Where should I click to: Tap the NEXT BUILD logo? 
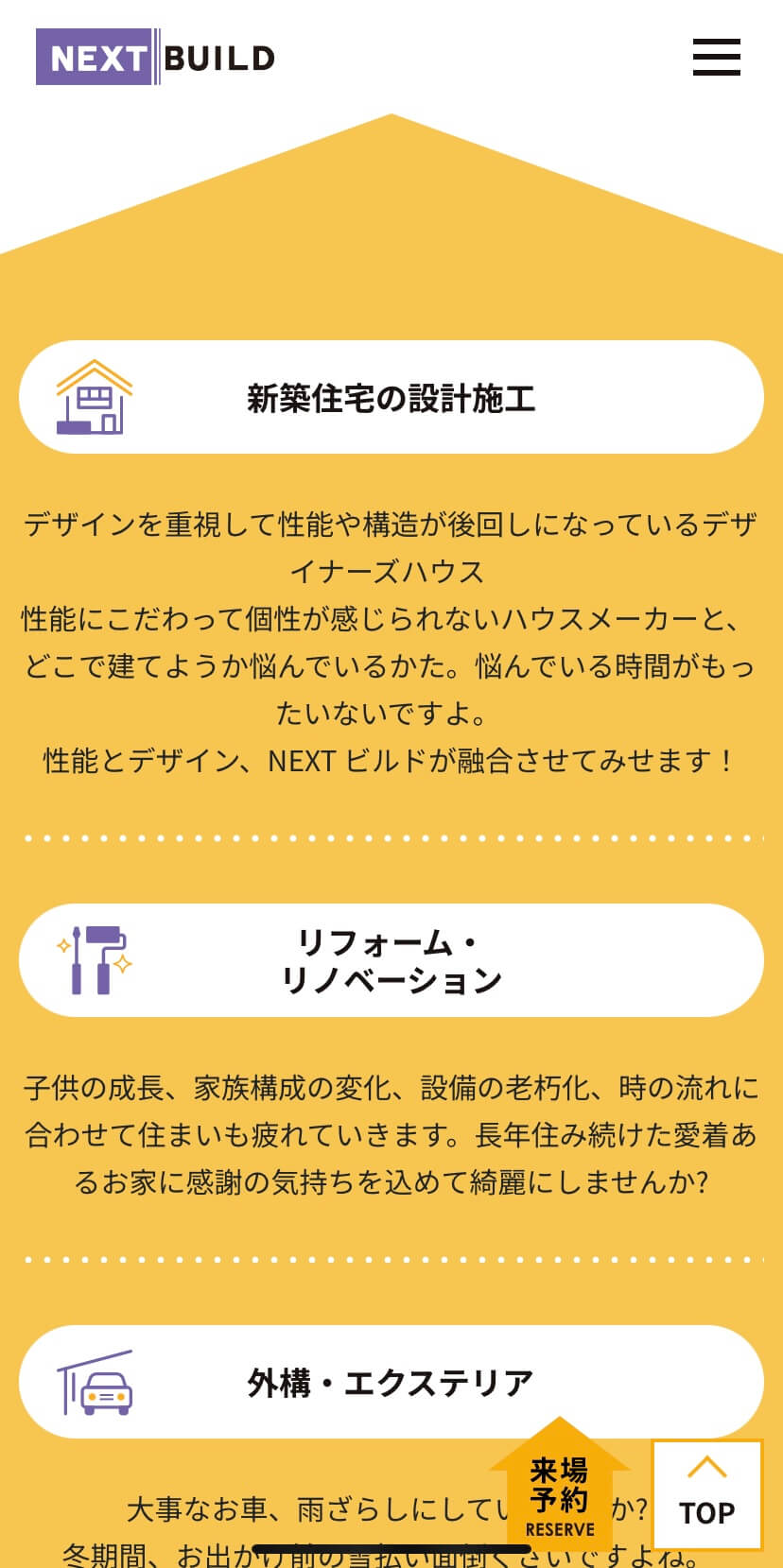156,58
